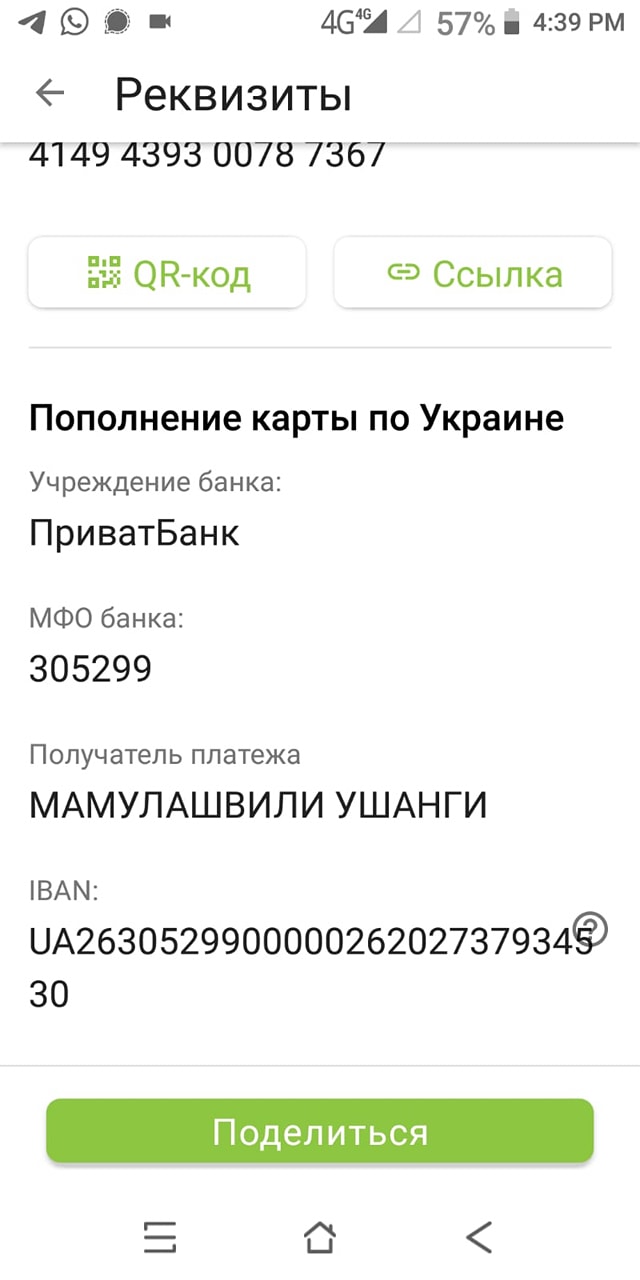Viewport: 640px width, 1280px height.
Task: Open the help icon next to IBAN
Action: [x=591, y=929]
